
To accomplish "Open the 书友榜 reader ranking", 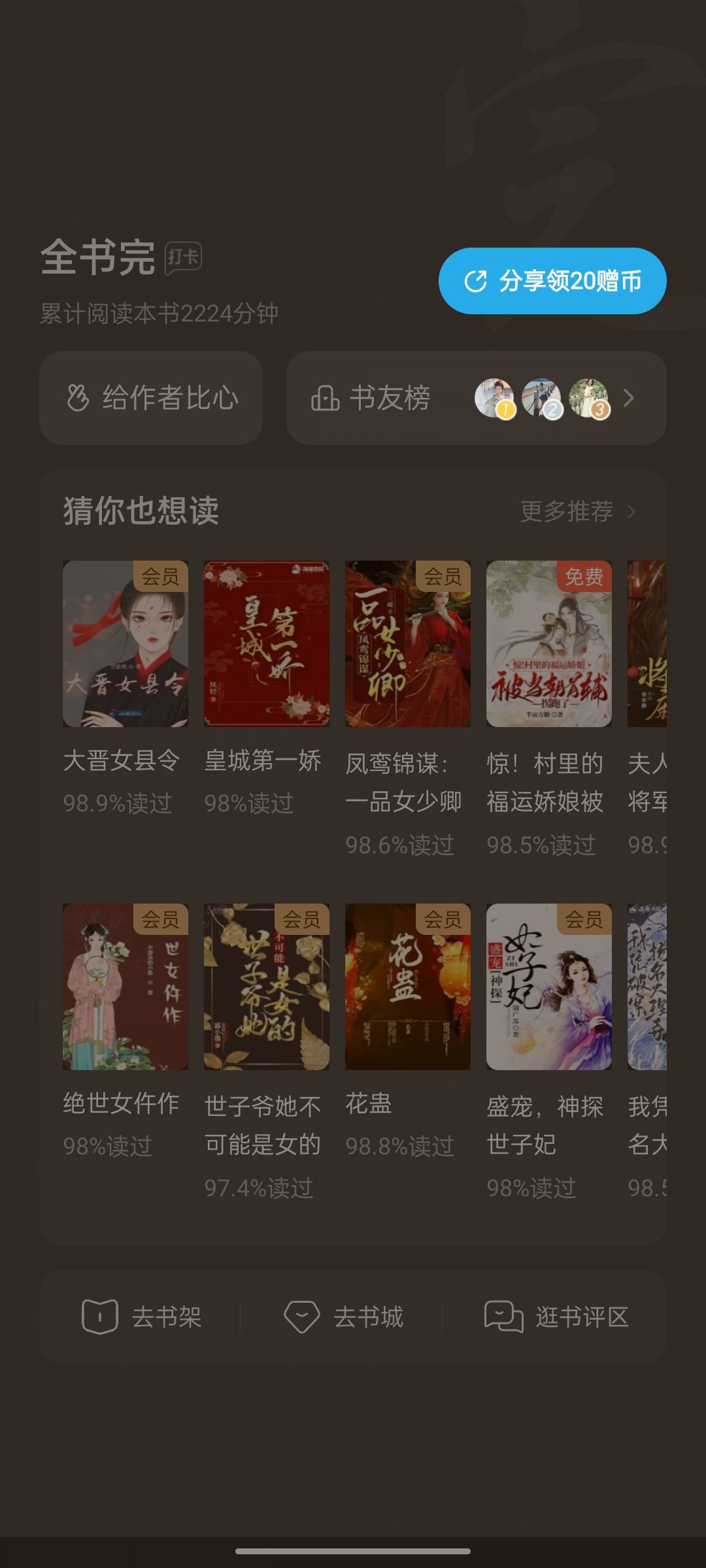I will pos(476,398).
